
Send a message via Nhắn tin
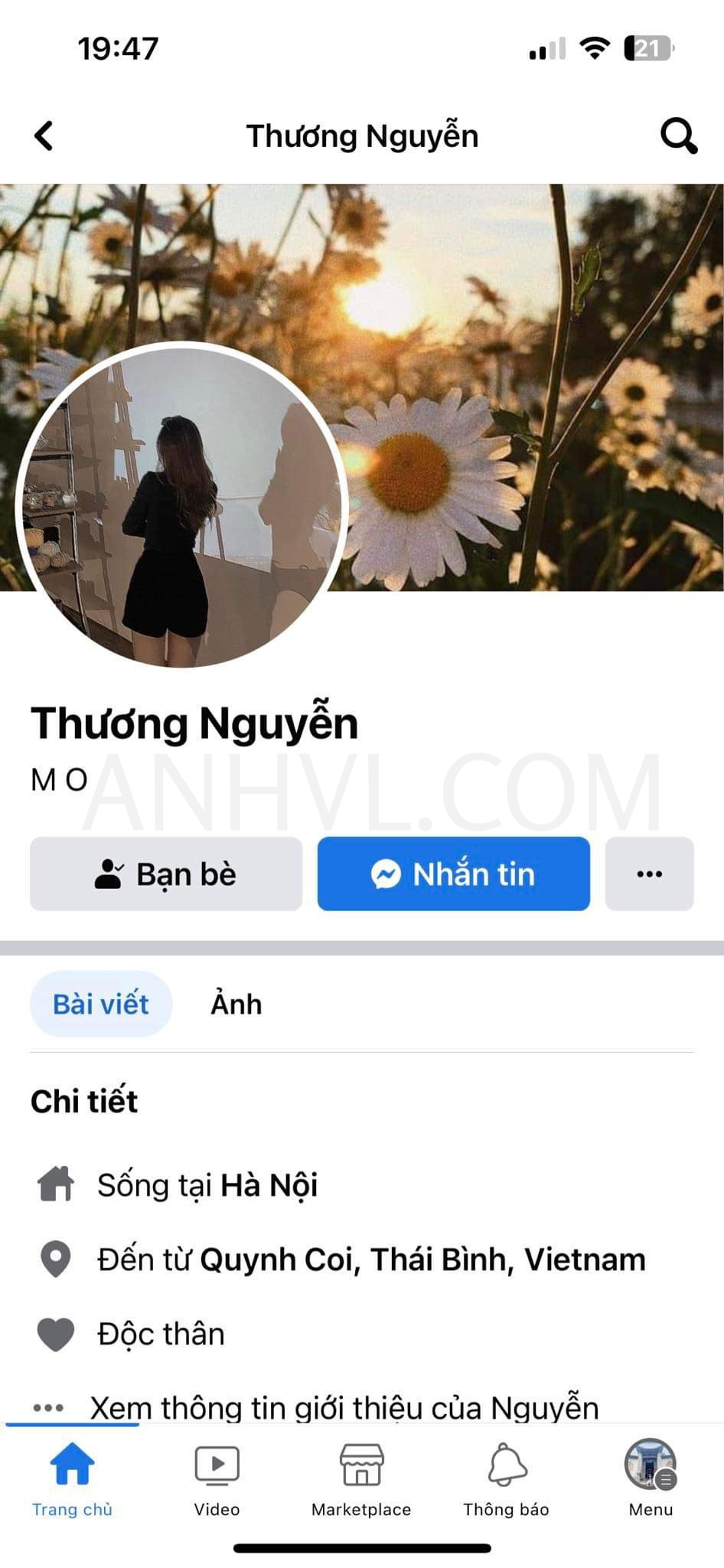pos(454,874)
